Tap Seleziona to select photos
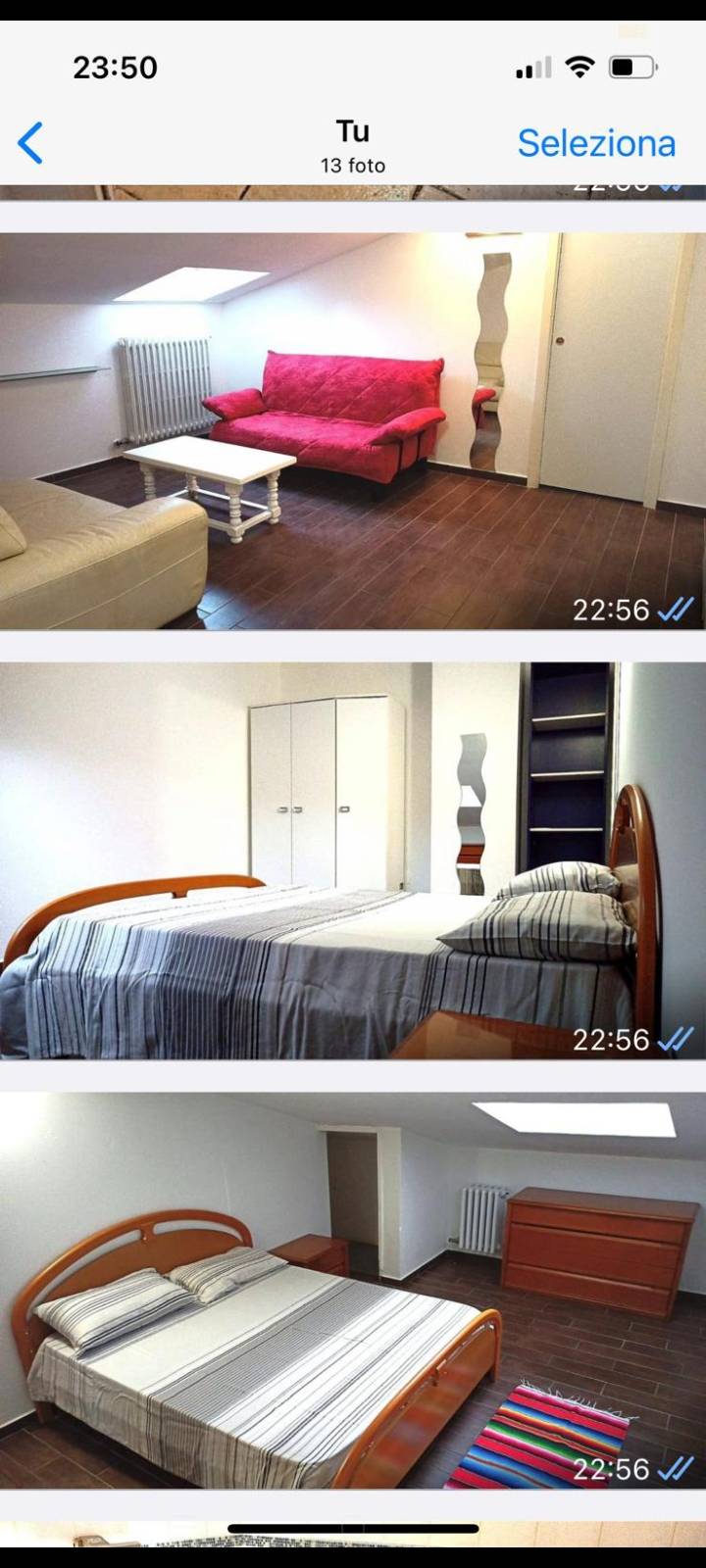Viewport: 706px width, 1568px height. [596, 143]
